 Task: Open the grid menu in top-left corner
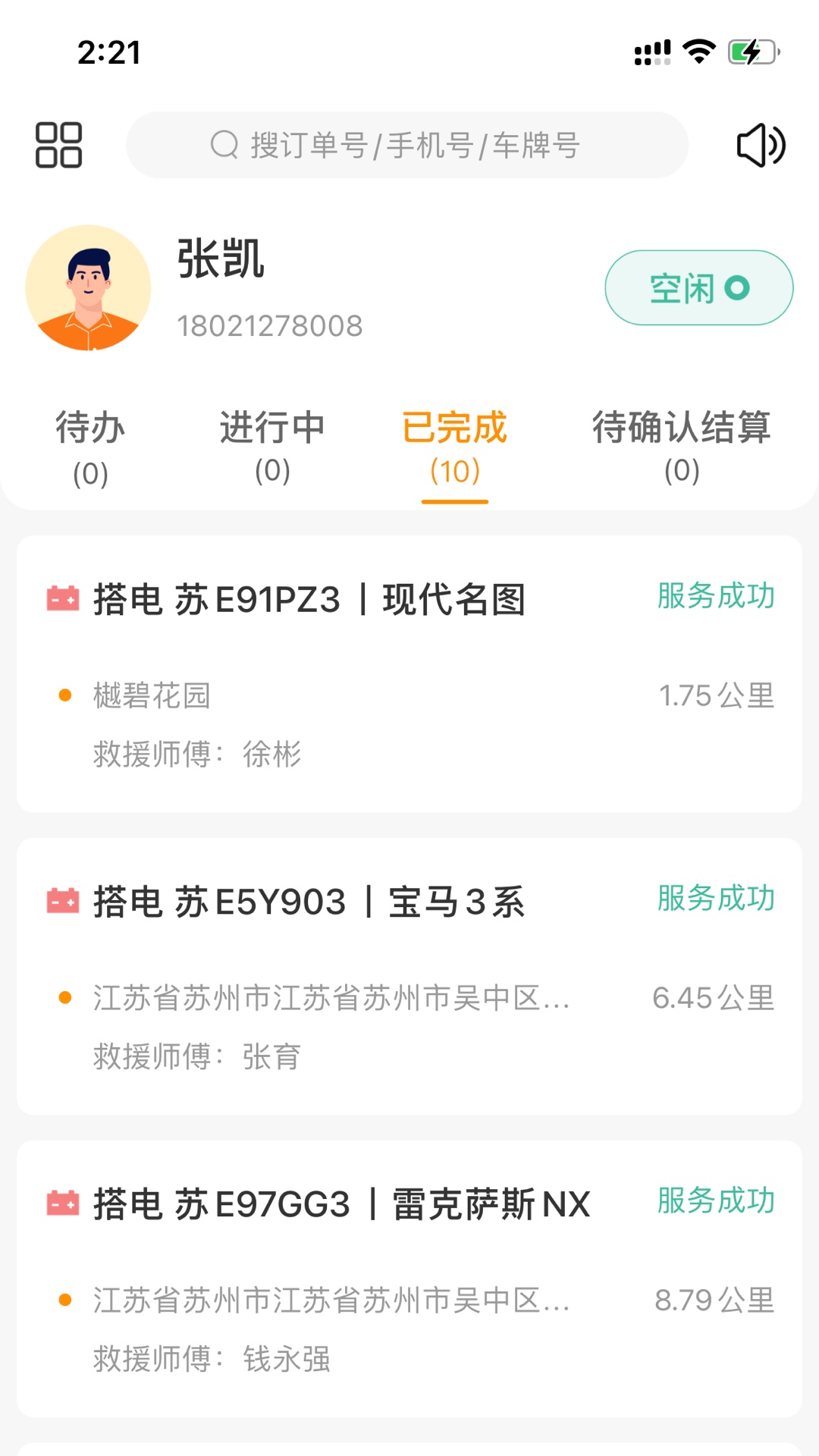tap(60, 145)
